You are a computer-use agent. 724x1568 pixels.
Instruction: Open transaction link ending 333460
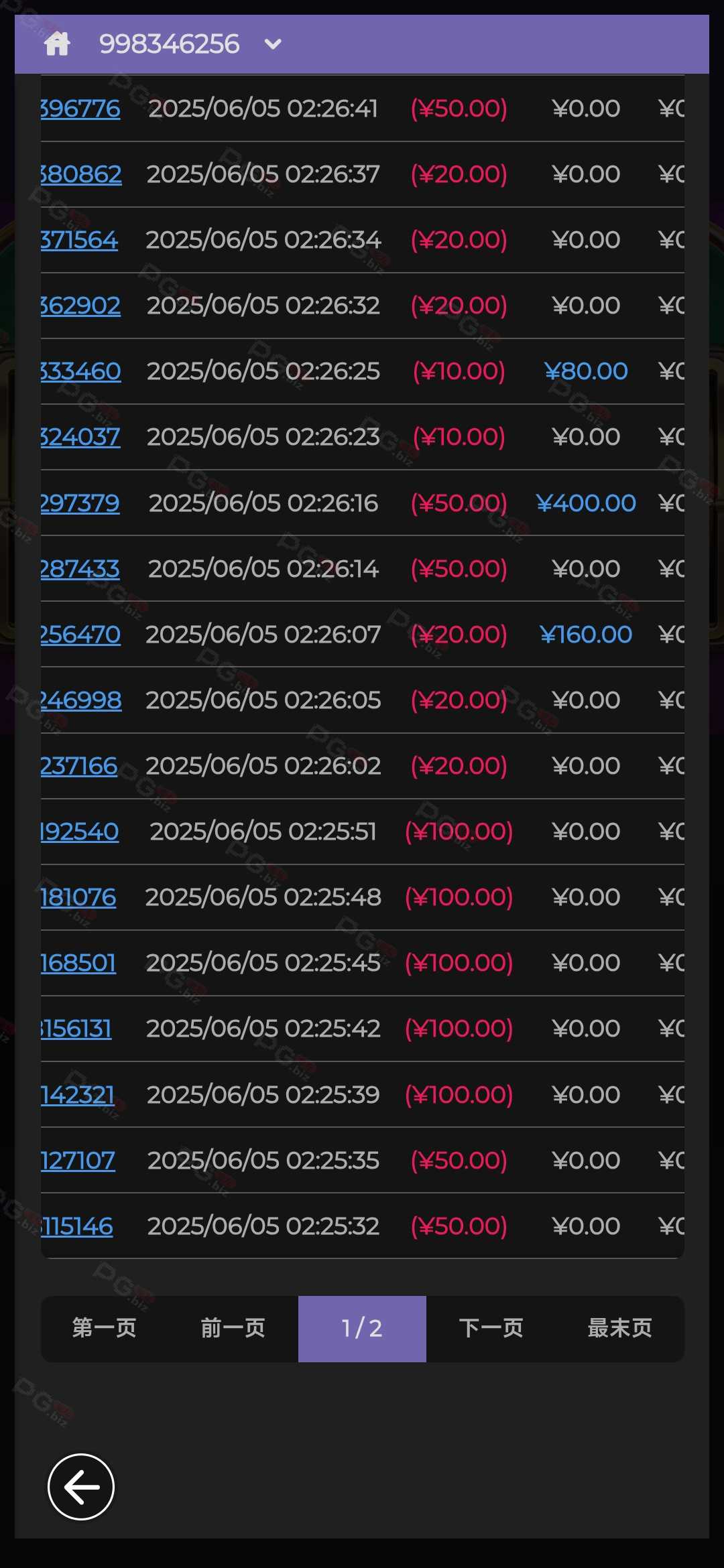point(81,371)
